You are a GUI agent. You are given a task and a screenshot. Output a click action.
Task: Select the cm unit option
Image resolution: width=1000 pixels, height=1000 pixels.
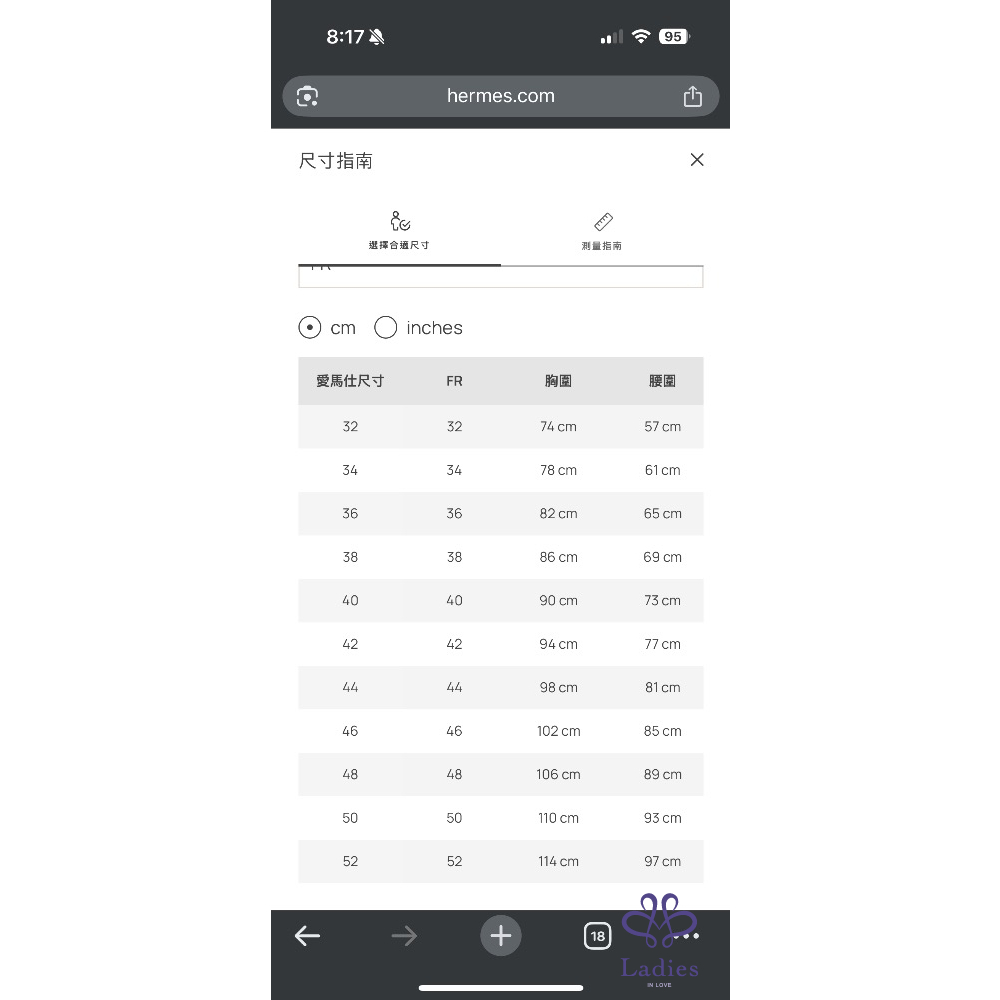[310, 328]
